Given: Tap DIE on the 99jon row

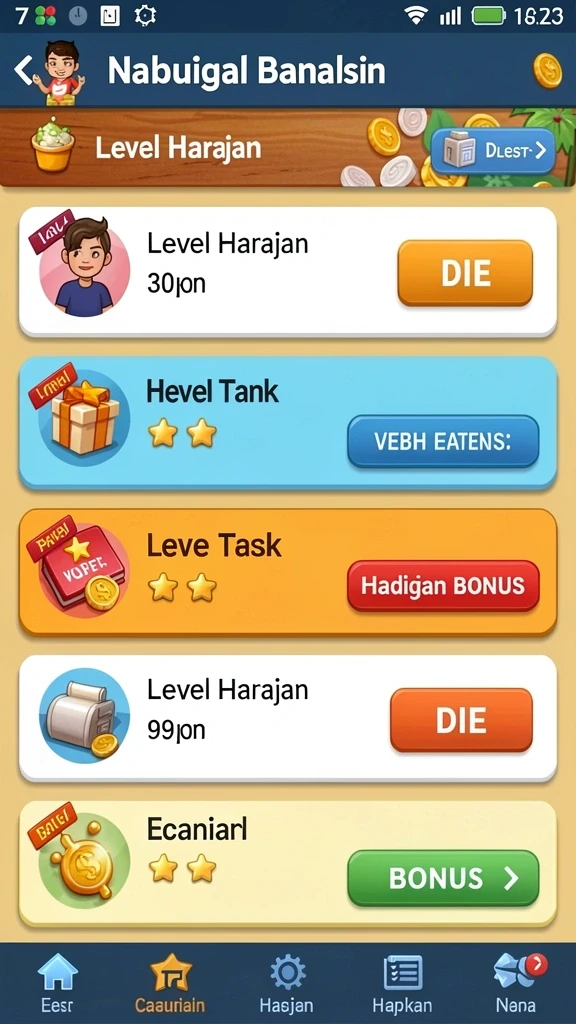Looking at the screenshot, I should tap(461, 720).
